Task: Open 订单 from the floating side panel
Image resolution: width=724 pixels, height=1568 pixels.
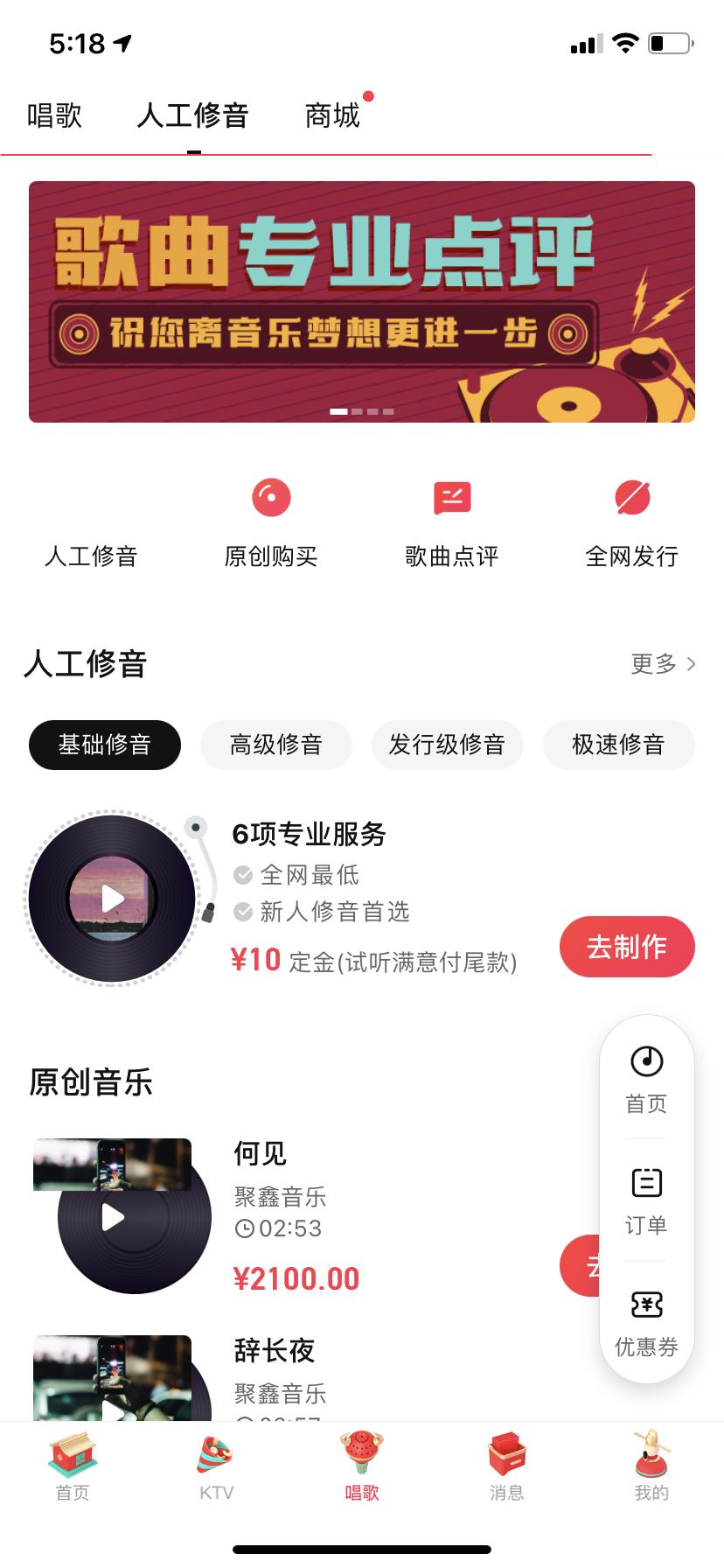Action: pos(645,1199)
